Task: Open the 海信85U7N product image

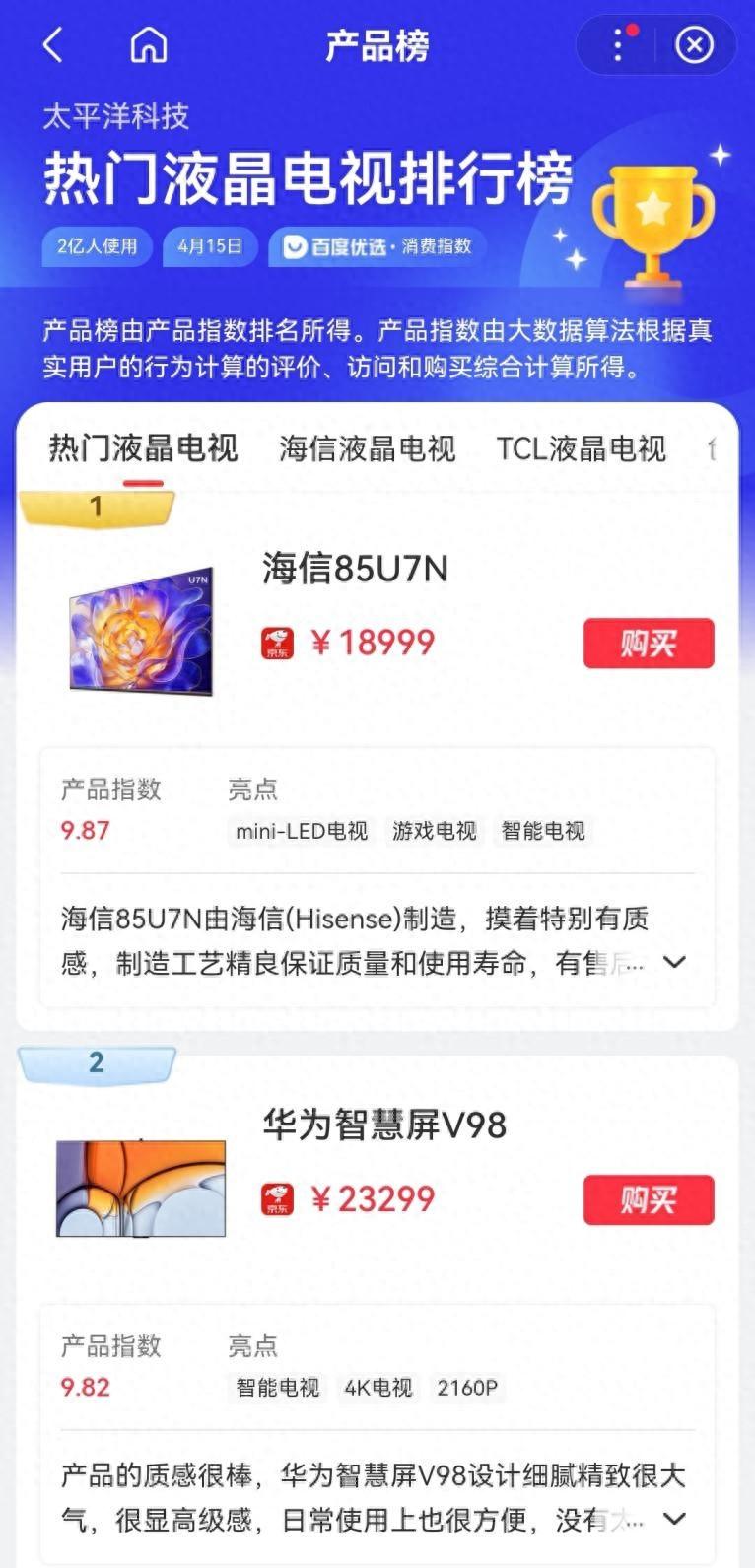Action: point(141,631)
